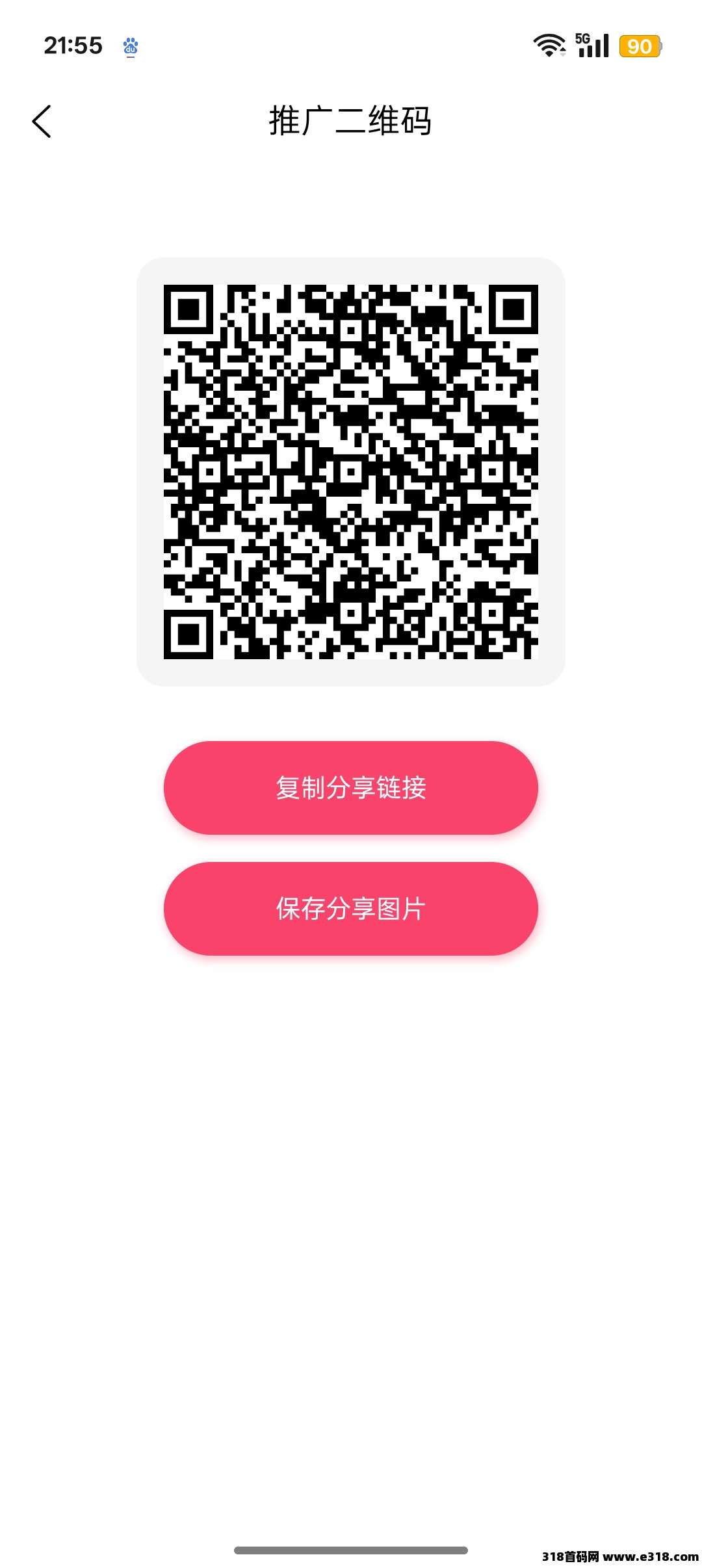
Task: Tap the back chevron beside the page title
Action: point(42,121)
